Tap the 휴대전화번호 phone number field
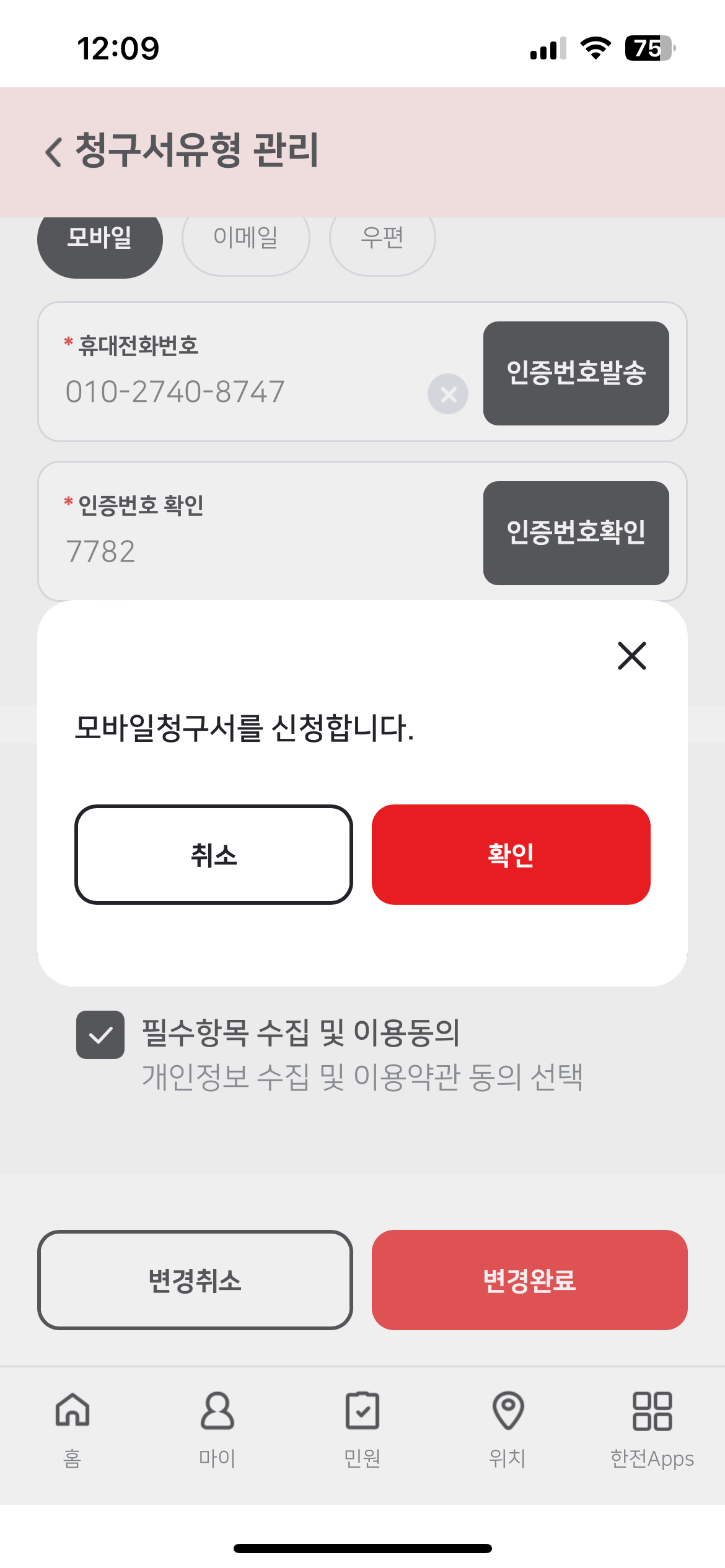The width and height of the screenshot is (725, 1568). tap(235, 391)
